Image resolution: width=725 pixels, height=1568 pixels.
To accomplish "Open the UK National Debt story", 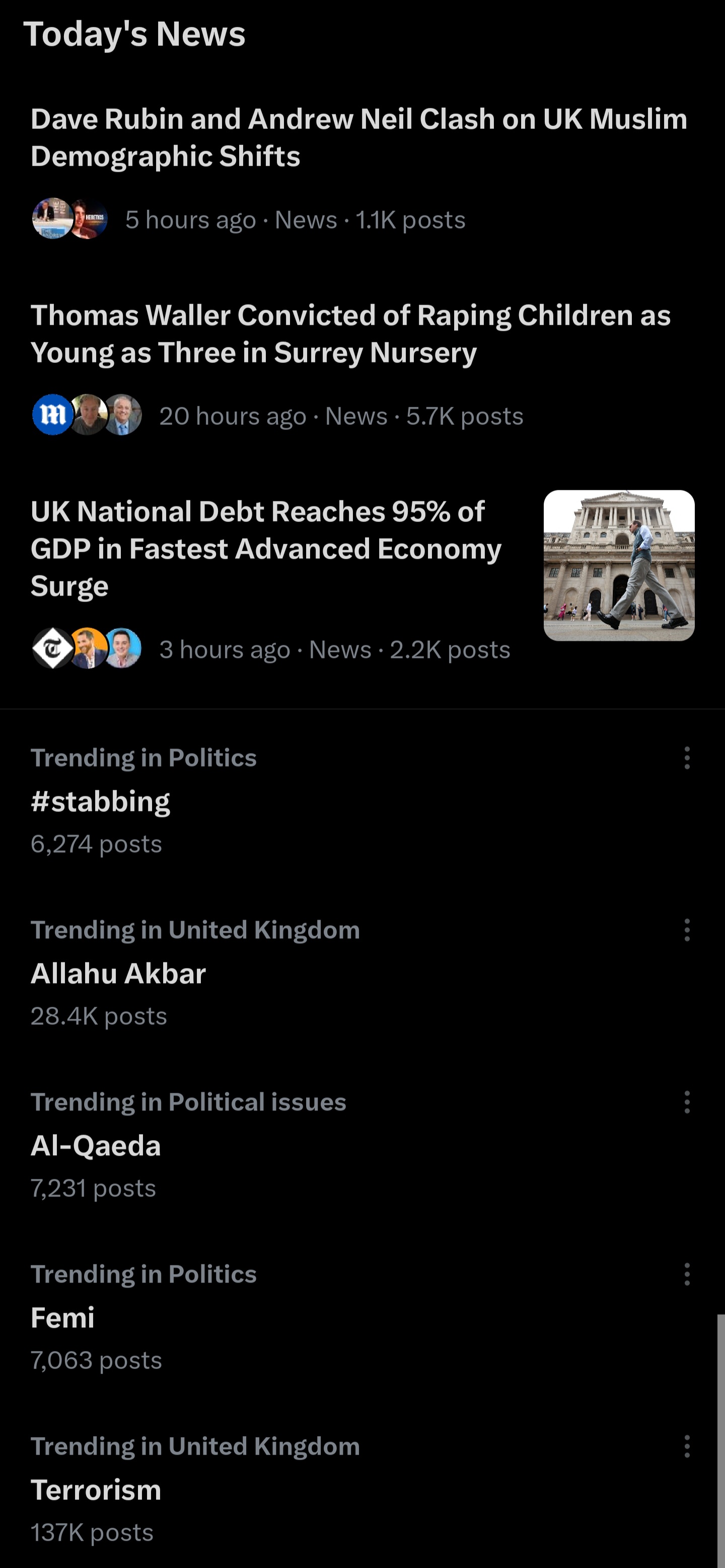I will 266,549.
